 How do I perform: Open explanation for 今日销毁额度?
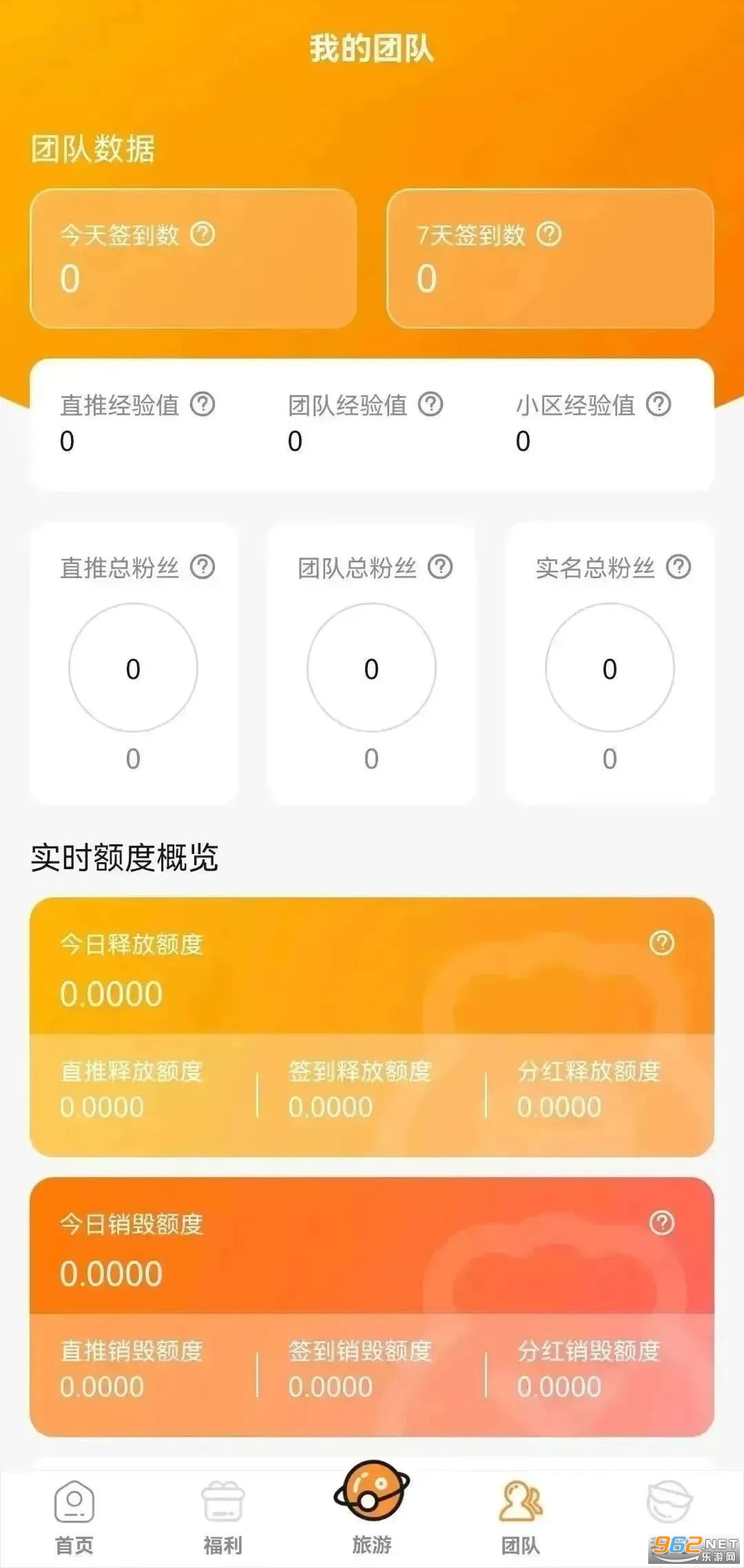662,1223
